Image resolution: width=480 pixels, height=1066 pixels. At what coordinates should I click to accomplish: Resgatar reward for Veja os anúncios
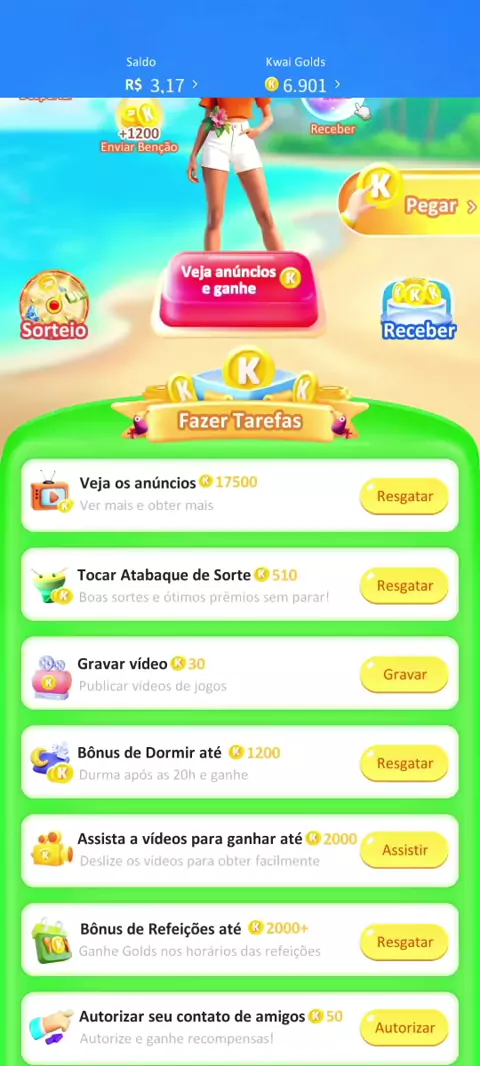[405, 496]
